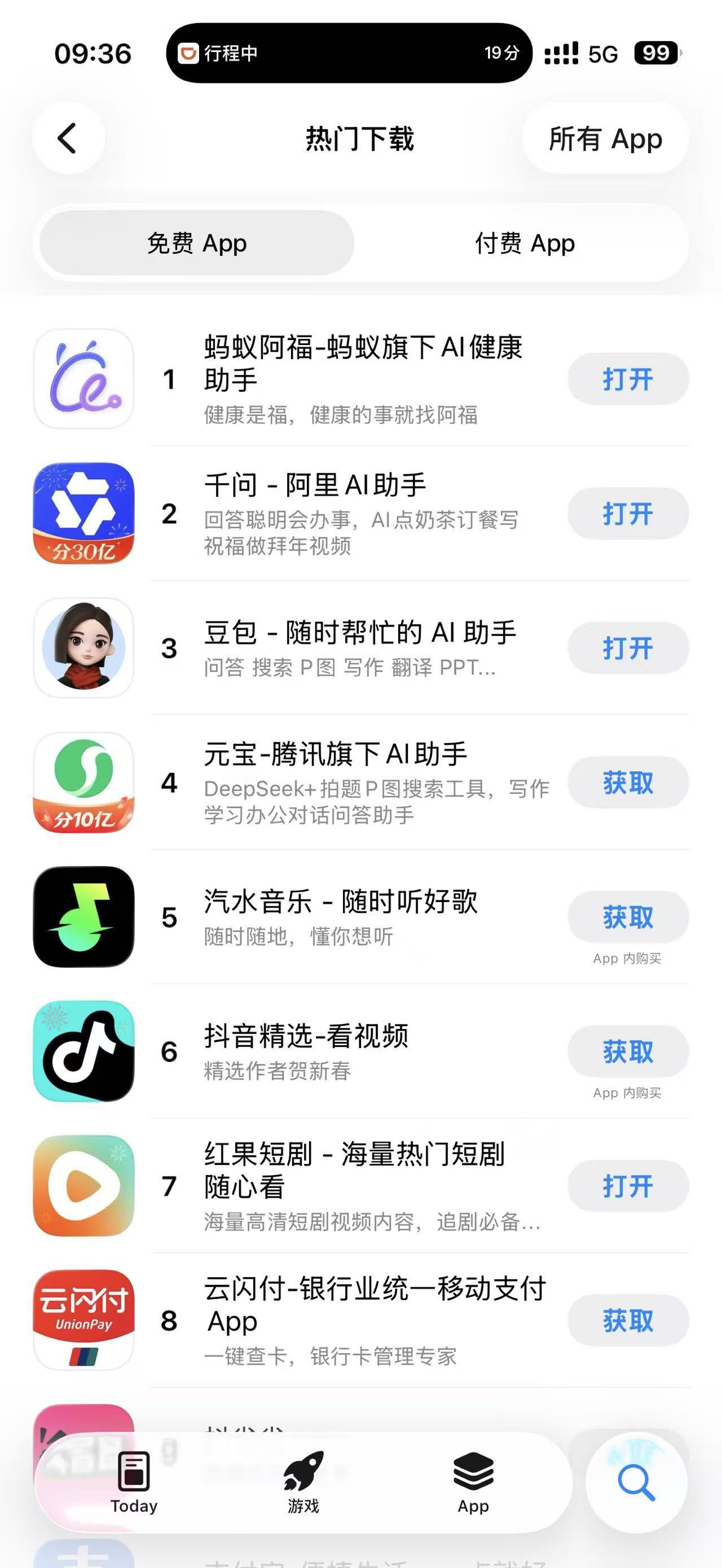
Task: Download 汽水音乐 with 获取 button
Action: click(x=628, y=917)
